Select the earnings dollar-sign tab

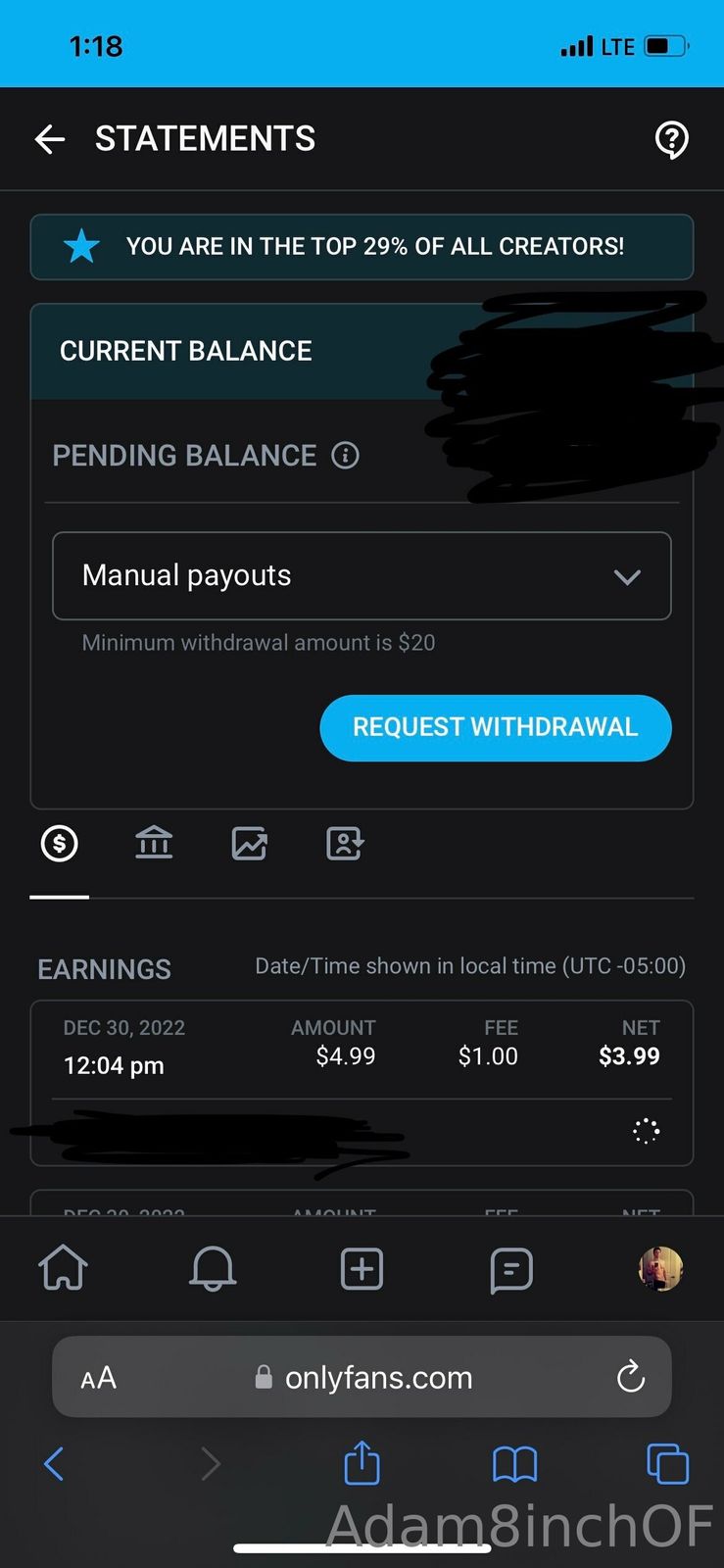(60, 843)
